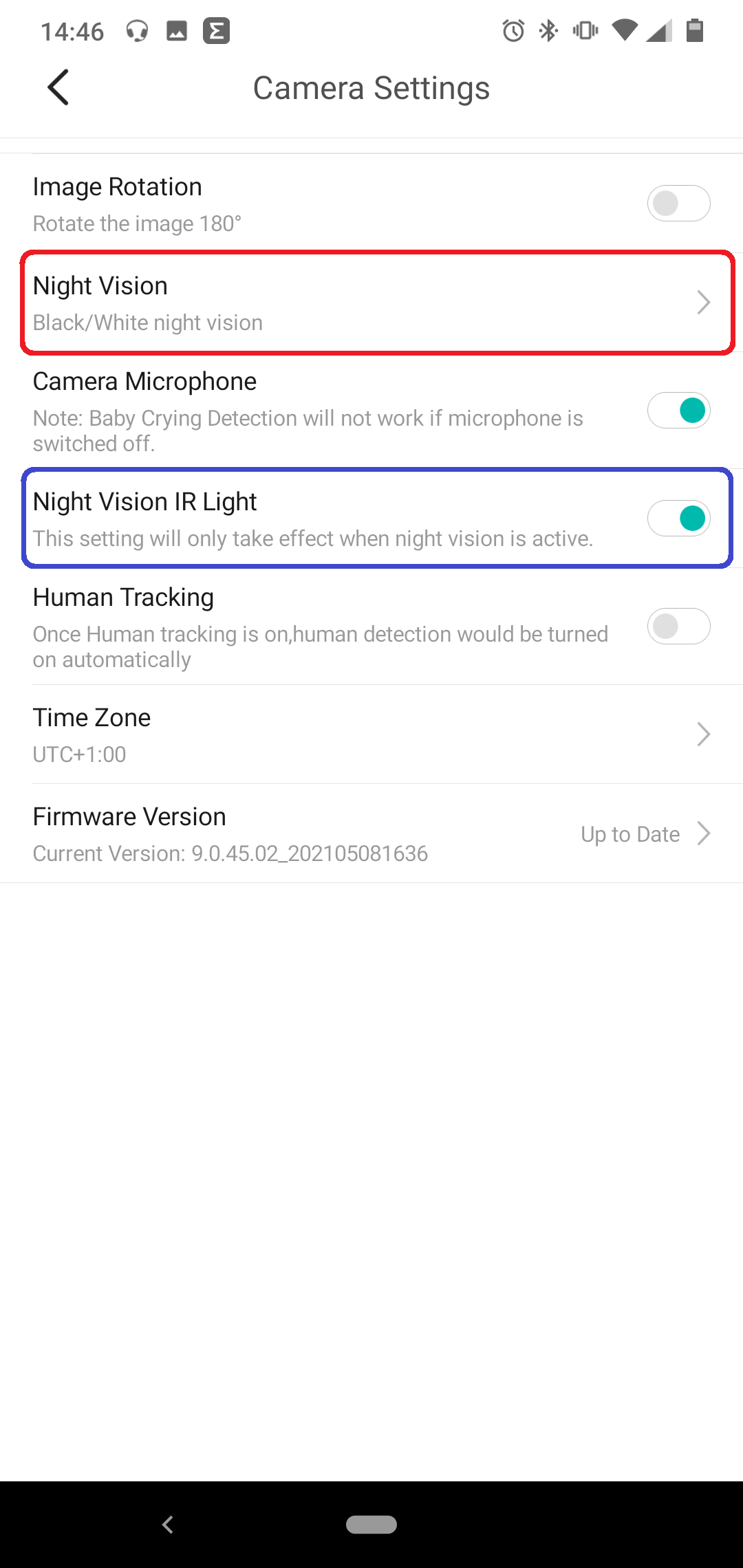Tap the screenshot notification icon

(176, 30)
